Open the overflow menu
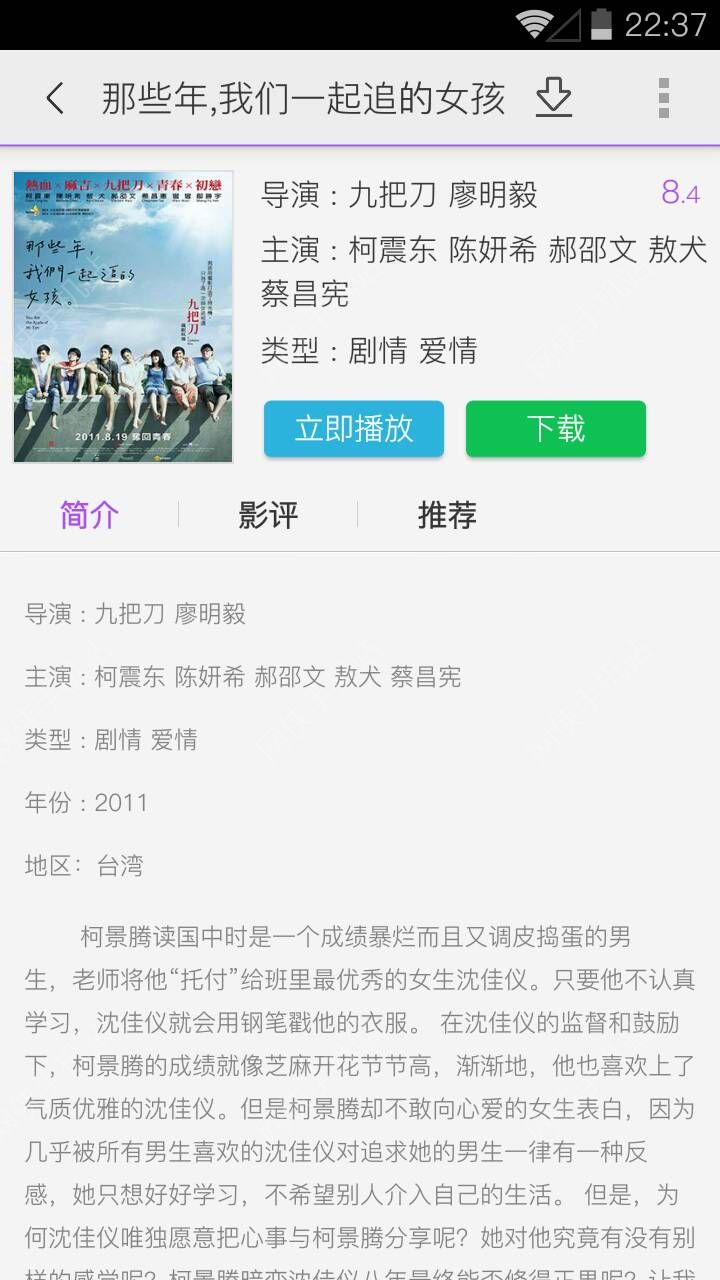The image size is (720, 1280). 663,98
